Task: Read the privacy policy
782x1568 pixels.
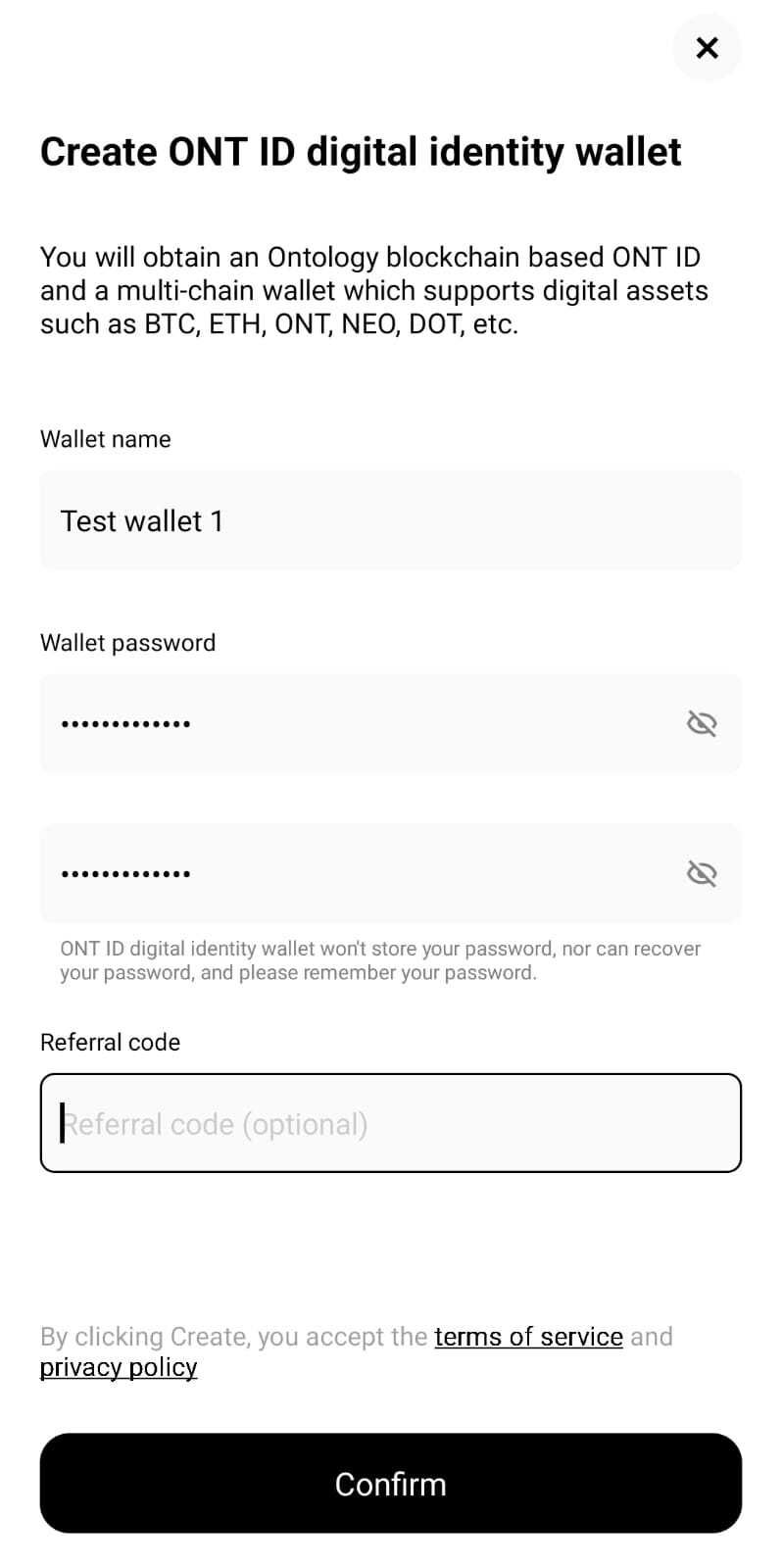Action: click(x=119, y=1367)
